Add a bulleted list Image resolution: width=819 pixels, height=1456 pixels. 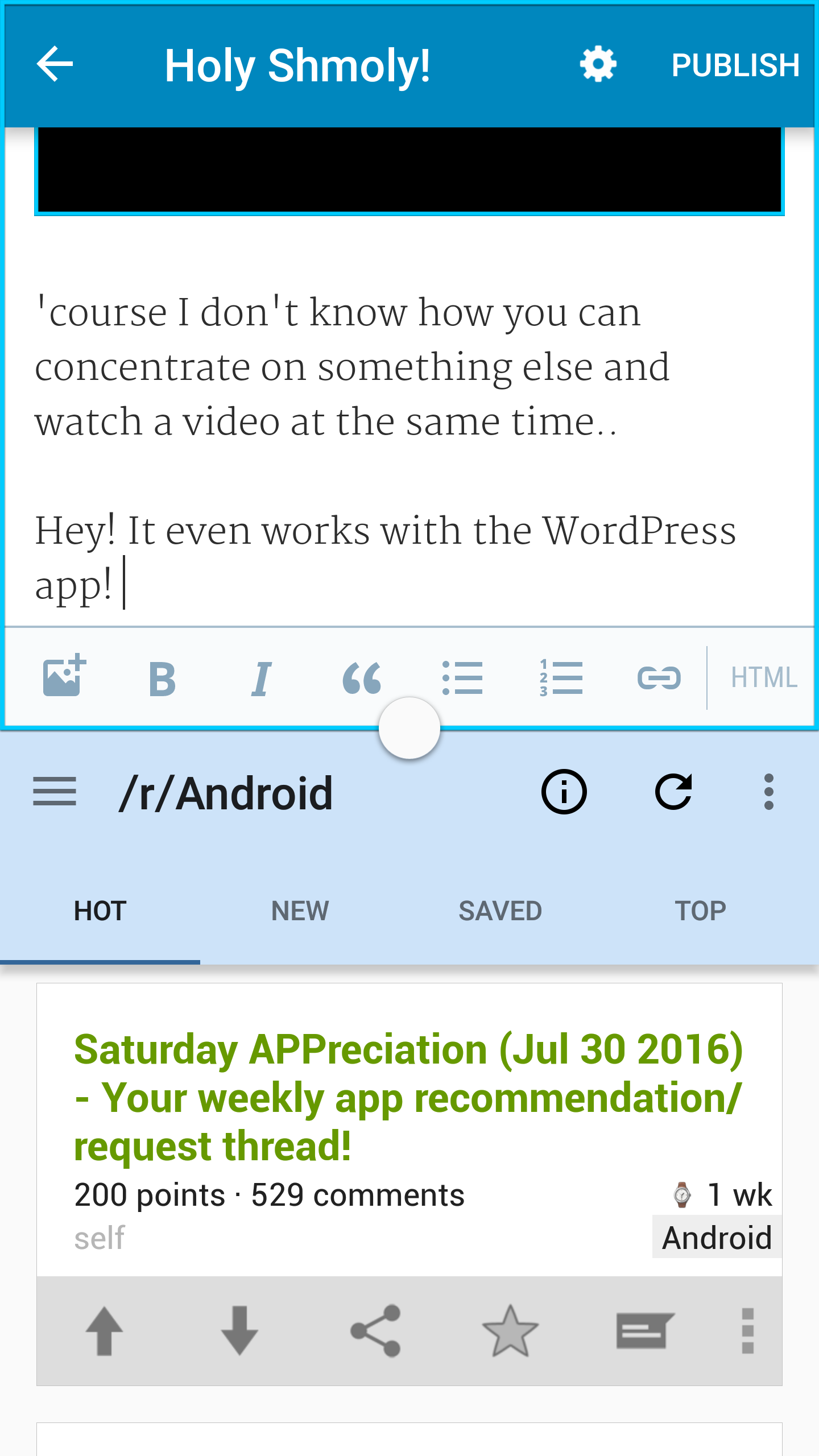tap(462, 678)
